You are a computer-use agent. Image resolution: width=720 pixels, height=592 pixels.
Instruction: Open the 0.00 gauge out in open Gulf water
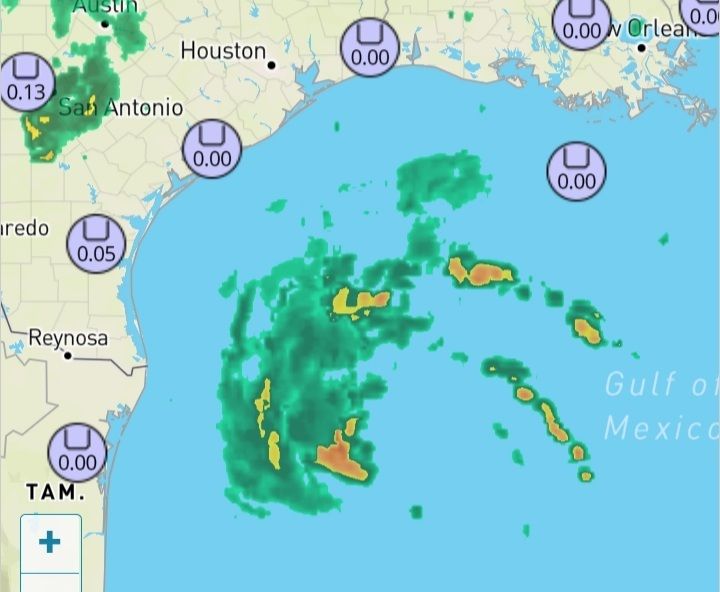pos(576,171)
